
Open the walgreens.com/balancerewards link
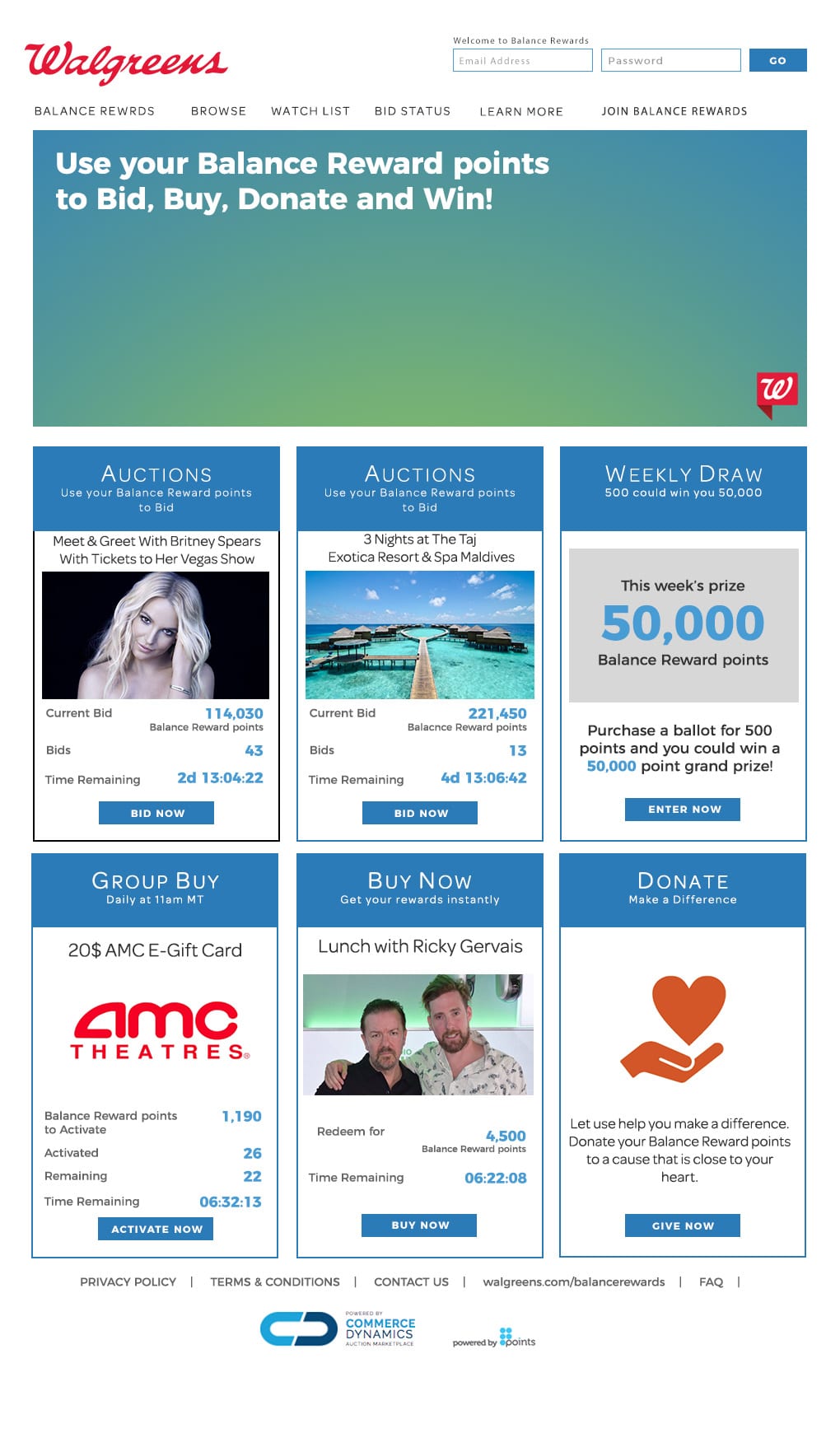[574, 1281]
